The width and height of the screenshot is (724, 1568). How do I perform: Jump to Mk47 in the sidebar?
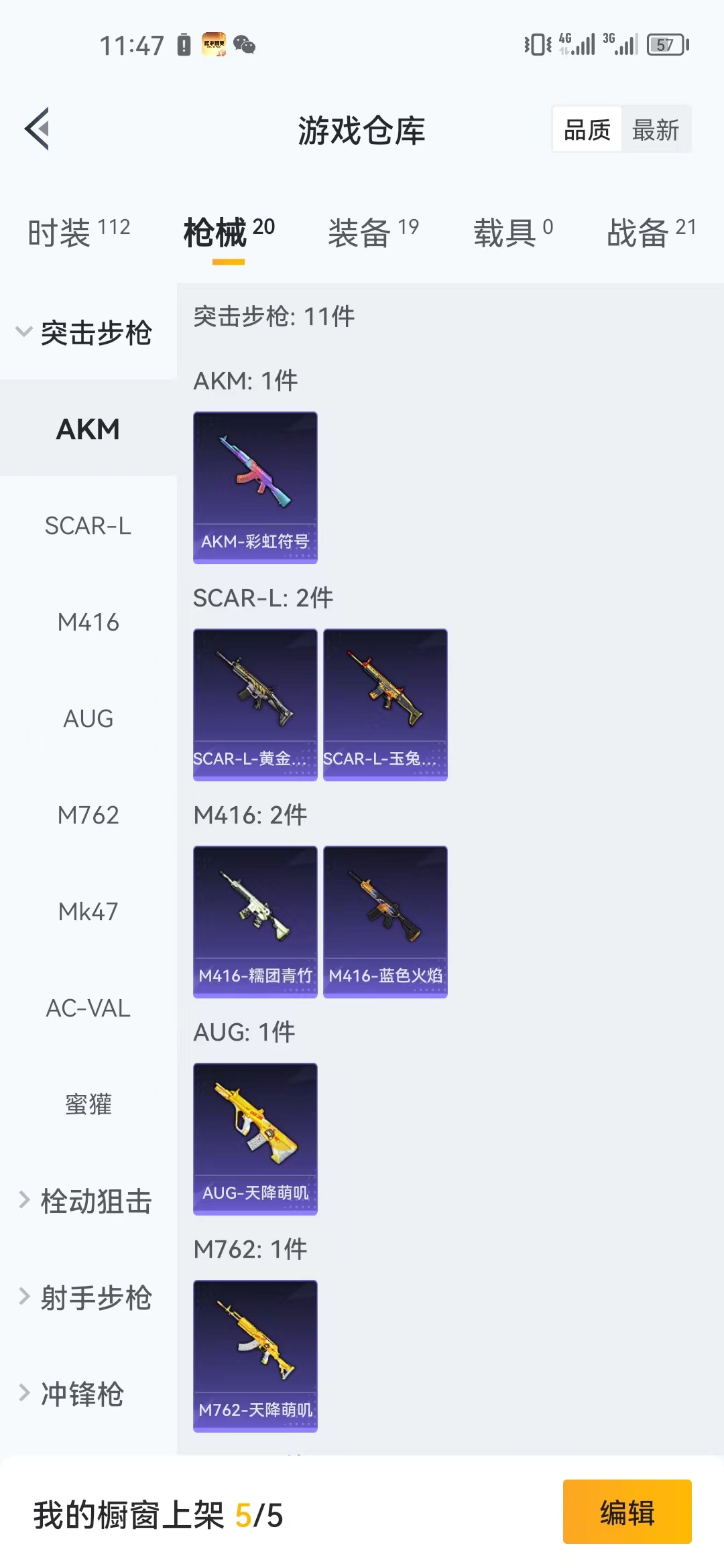click(88, 911)
